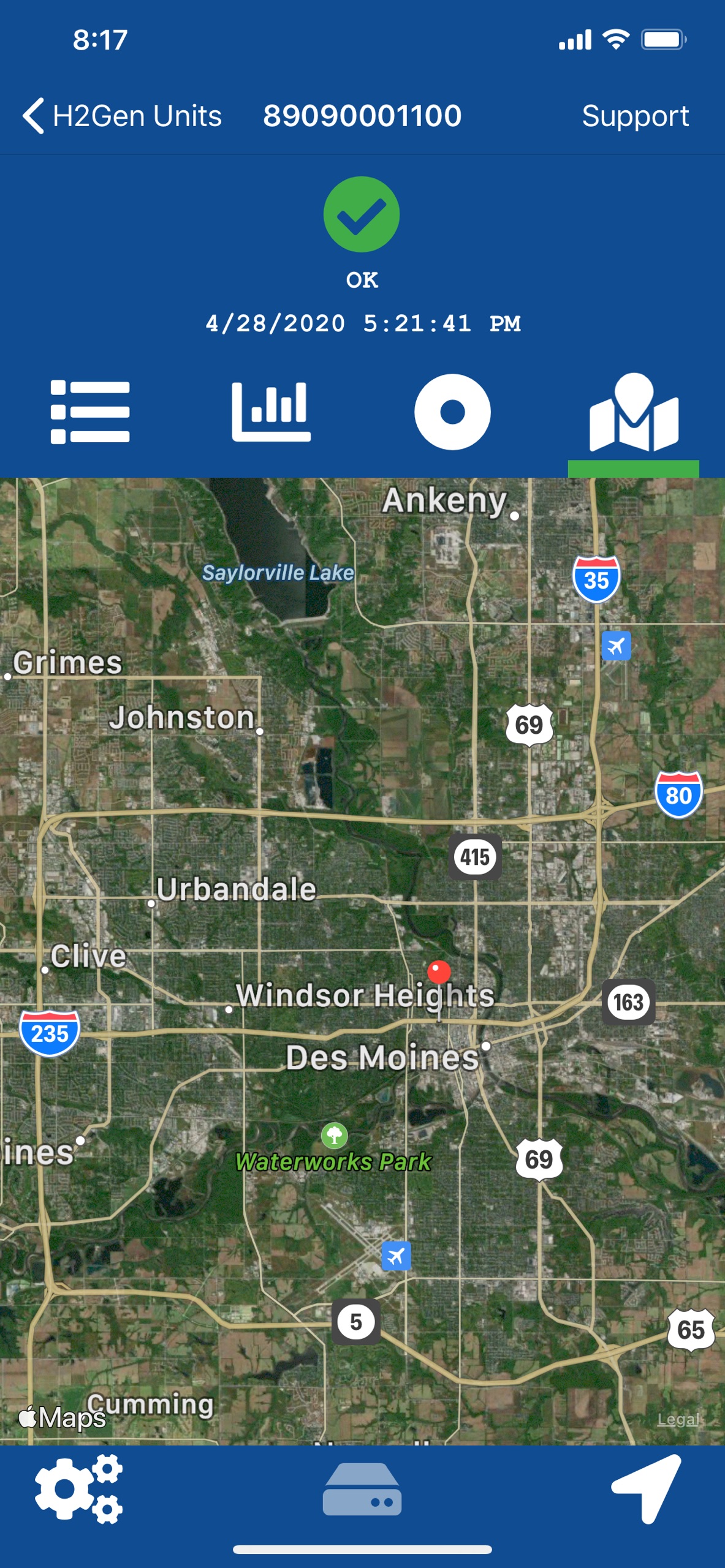The height and width of the screenshot is (1568, 725).
Task: Tap the red pin on the map
Action: pos(439,971)
